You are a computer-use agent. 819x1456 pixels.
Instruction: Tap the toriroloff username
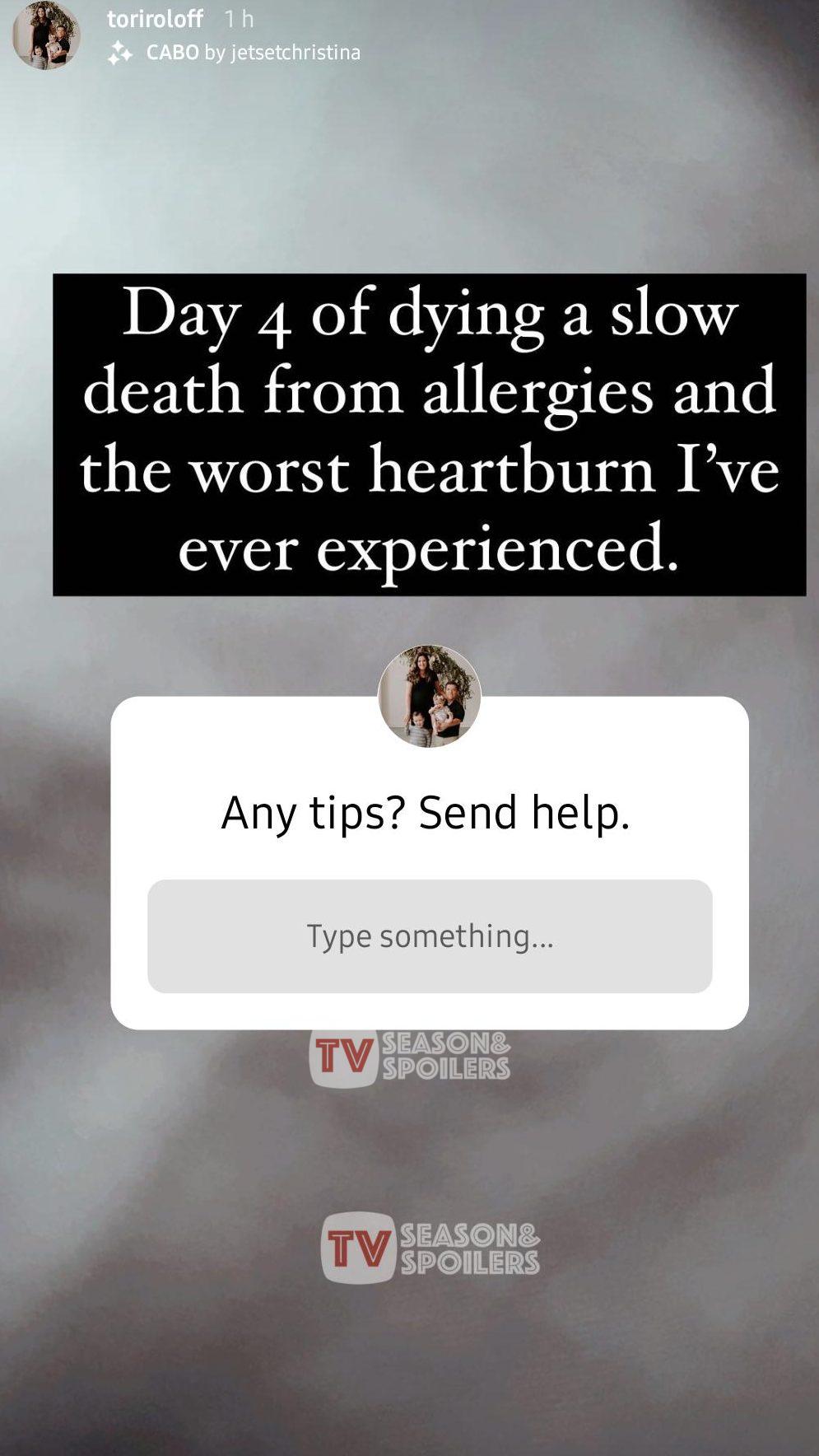click(155, 19)
